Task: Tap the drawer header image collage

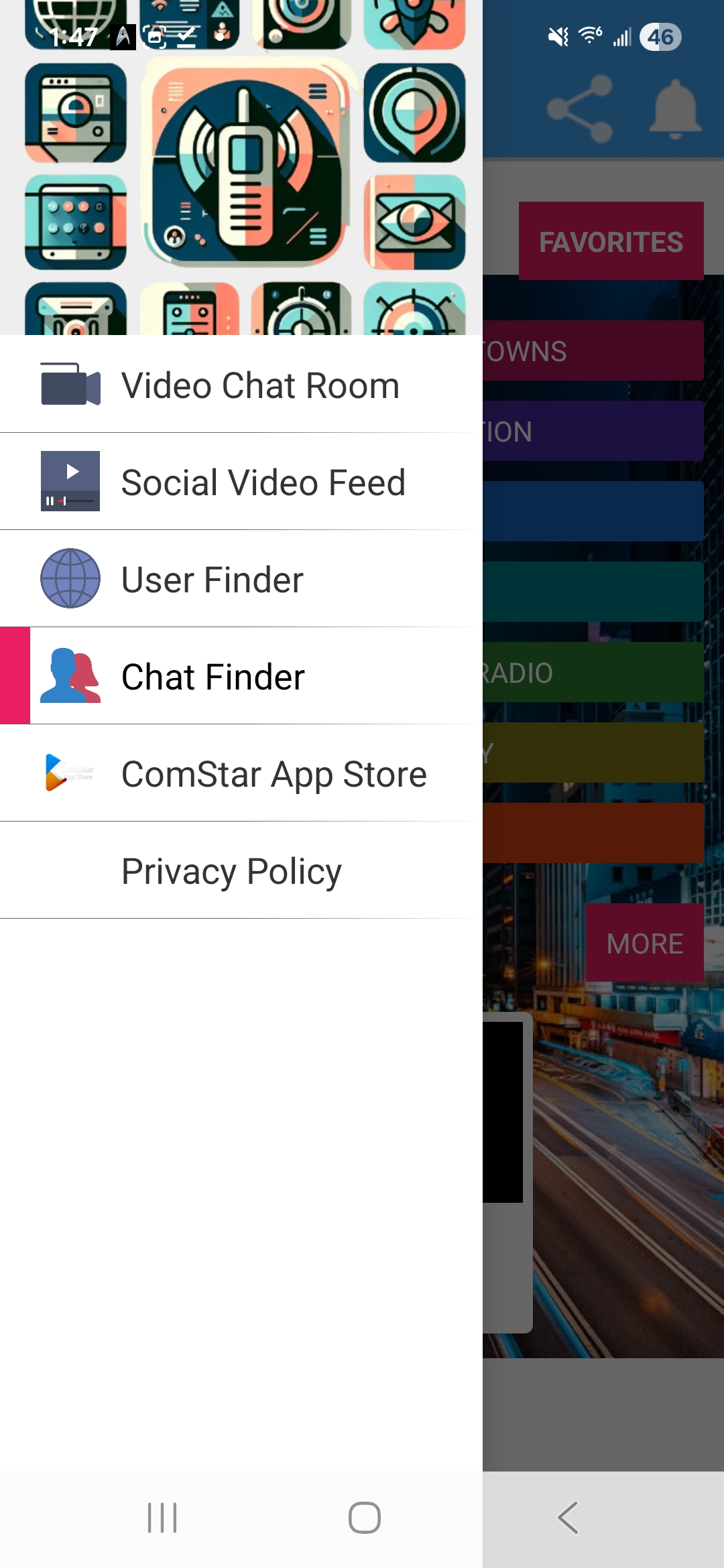Action: 241,168
